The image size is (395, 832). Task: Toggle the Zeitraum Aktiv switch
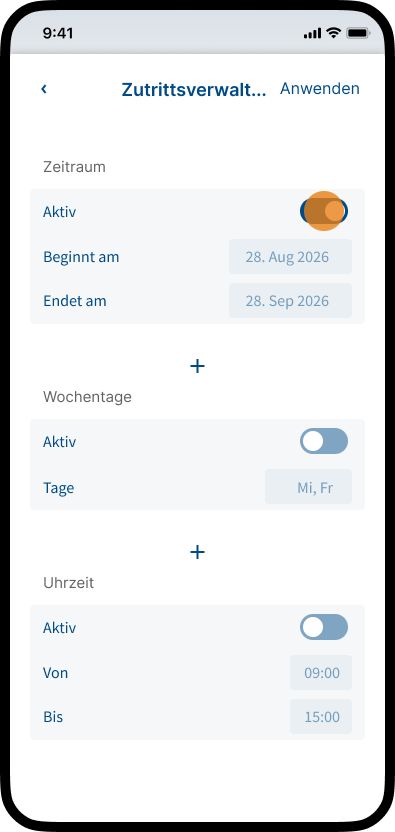click(324, 211)
